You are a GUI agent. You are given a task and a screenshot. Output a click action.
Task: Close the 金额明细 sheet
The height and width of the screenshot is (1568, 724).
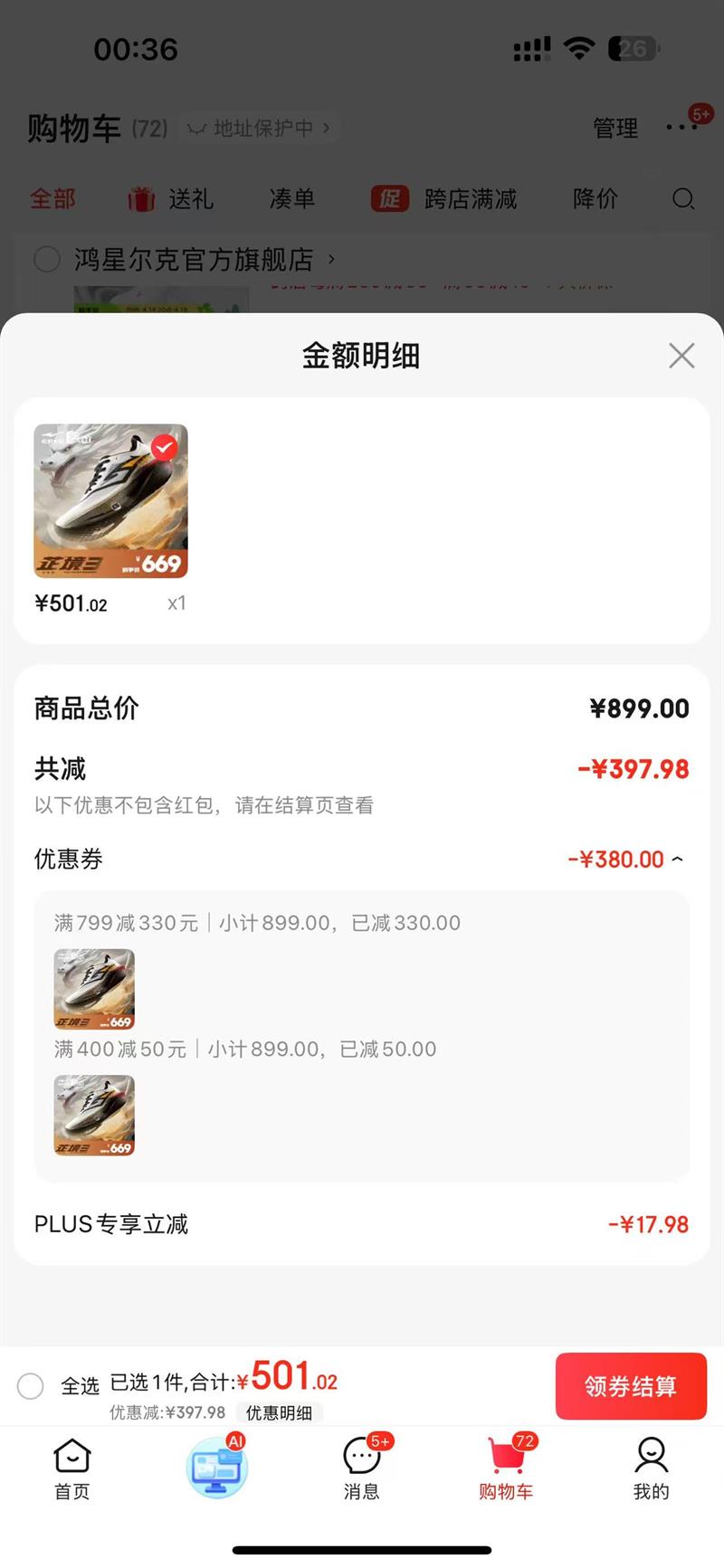(681, 356)
